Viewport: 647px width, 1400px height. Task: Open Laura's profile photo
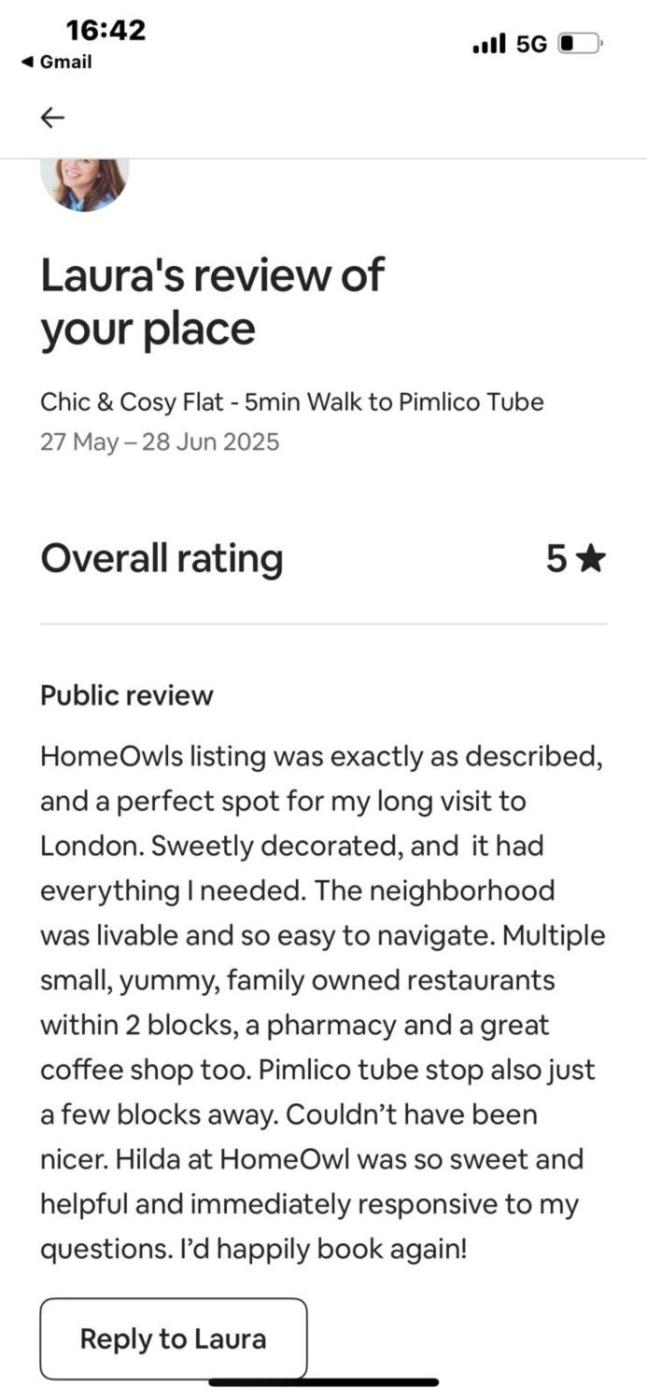84,184
